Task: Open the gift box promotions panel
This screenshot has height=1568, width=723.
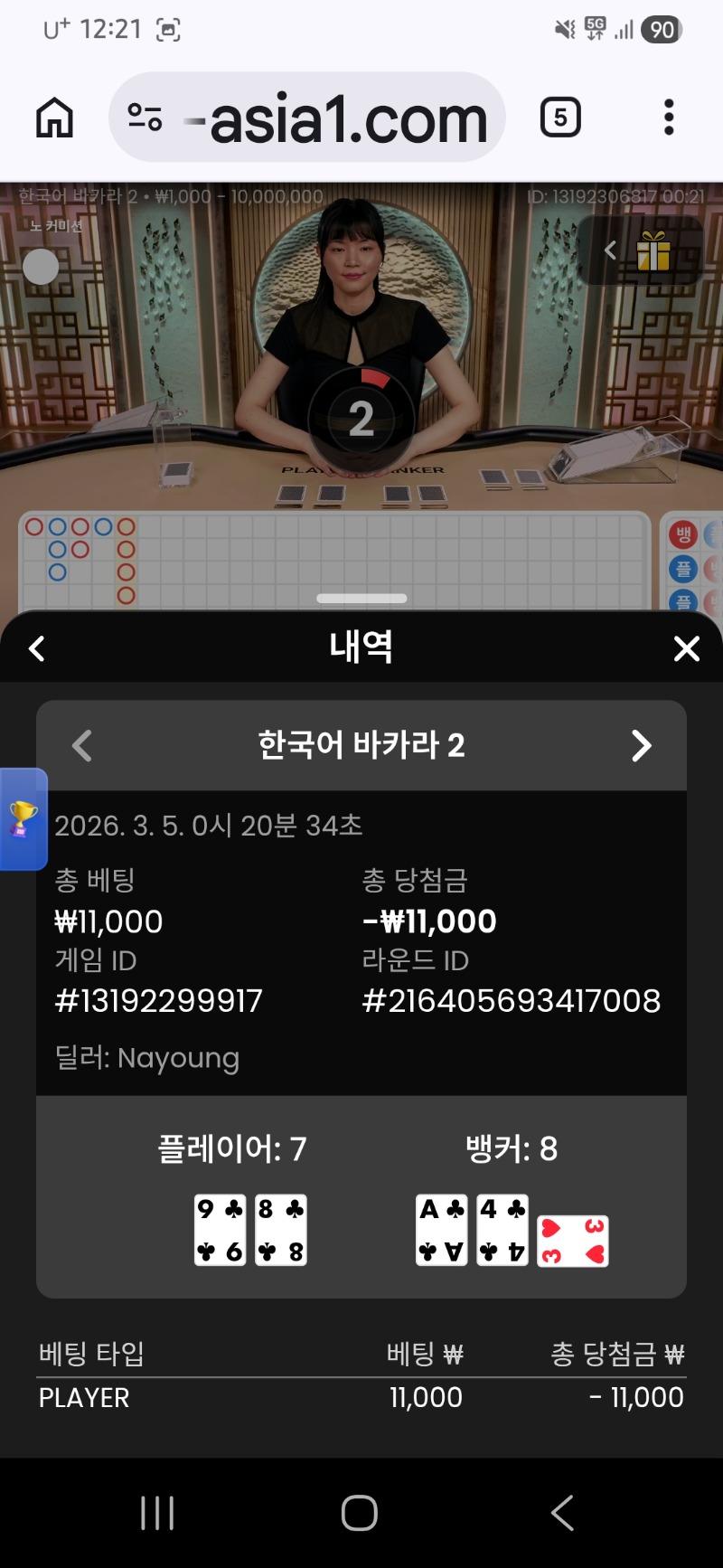Action: (653, 250)
